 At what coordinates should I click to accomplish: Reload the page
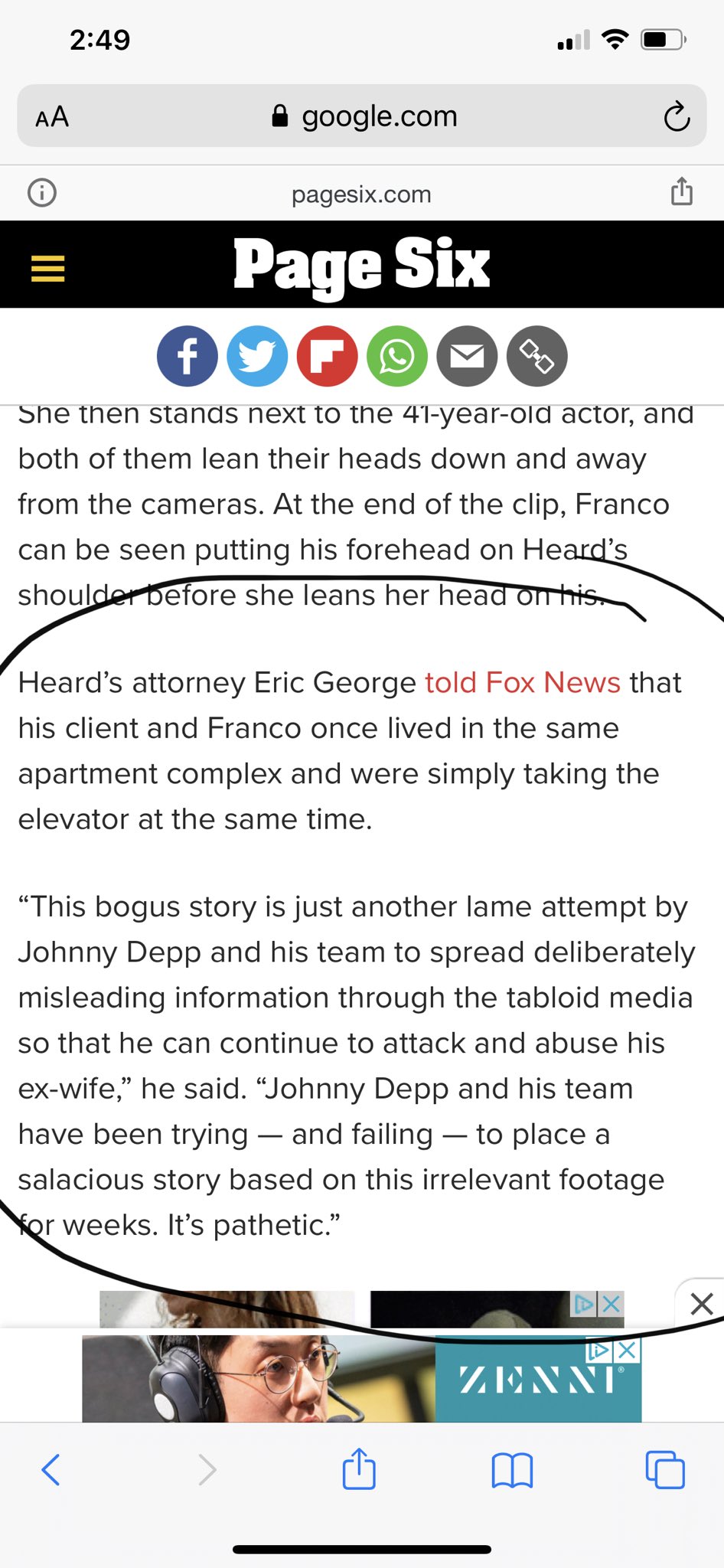(677, 116)
